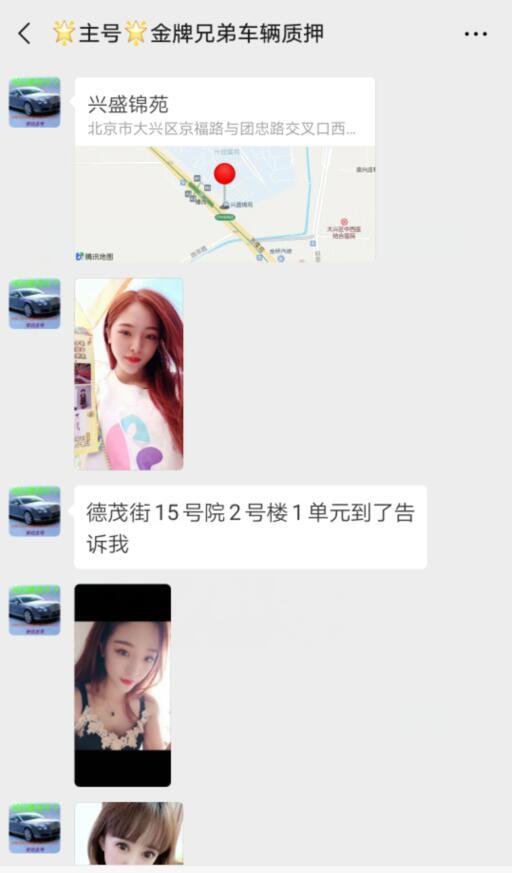Open the photo with black bars
This screenshot has width=512, height=873.
point(123,685)
